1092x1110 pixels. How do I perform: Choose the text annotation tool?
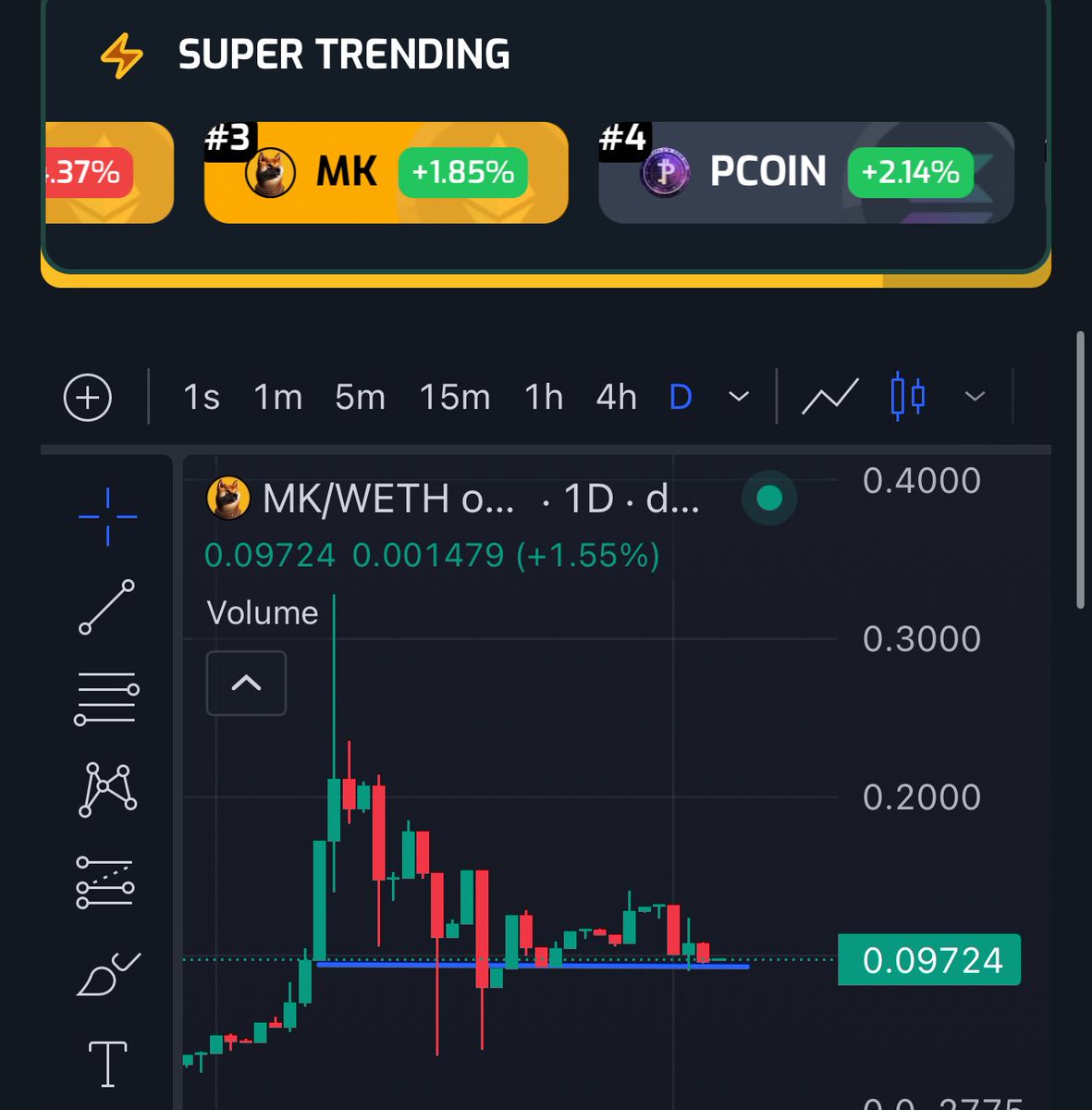coord(107,1064)
